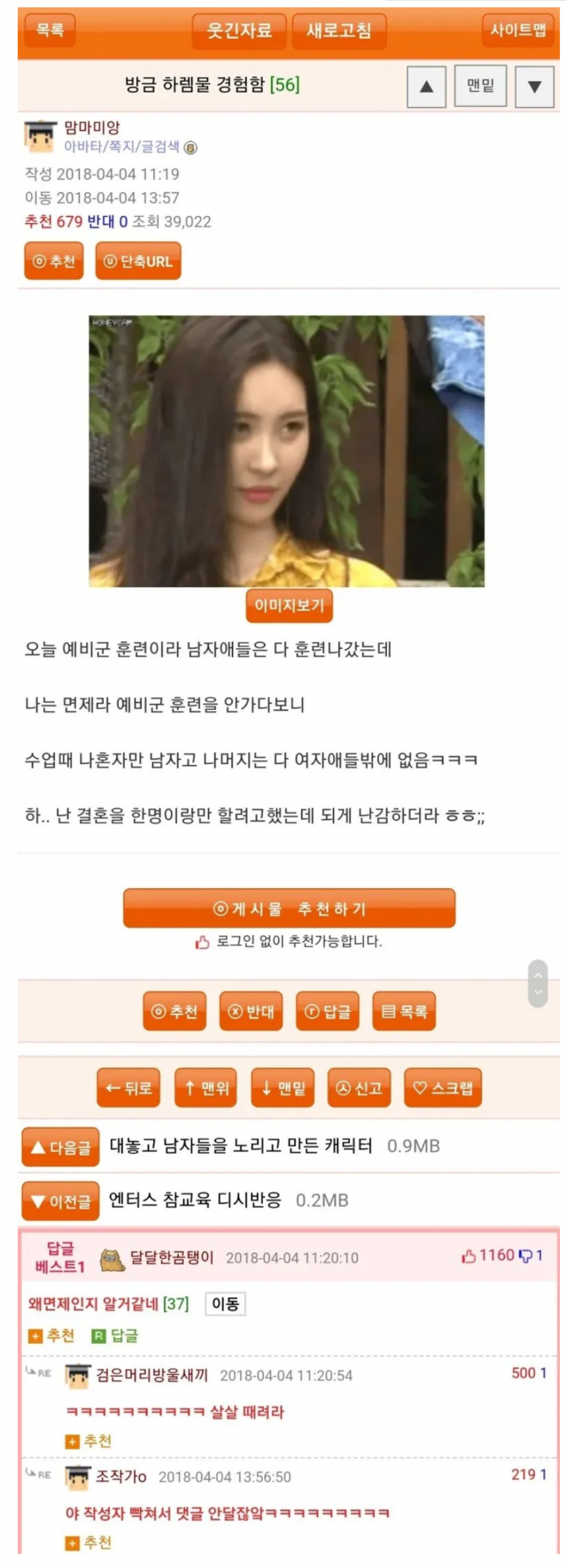This screenshot has width=566, height=1568.
Task: Downvote the post with 반대
Action: (251, 1011)
